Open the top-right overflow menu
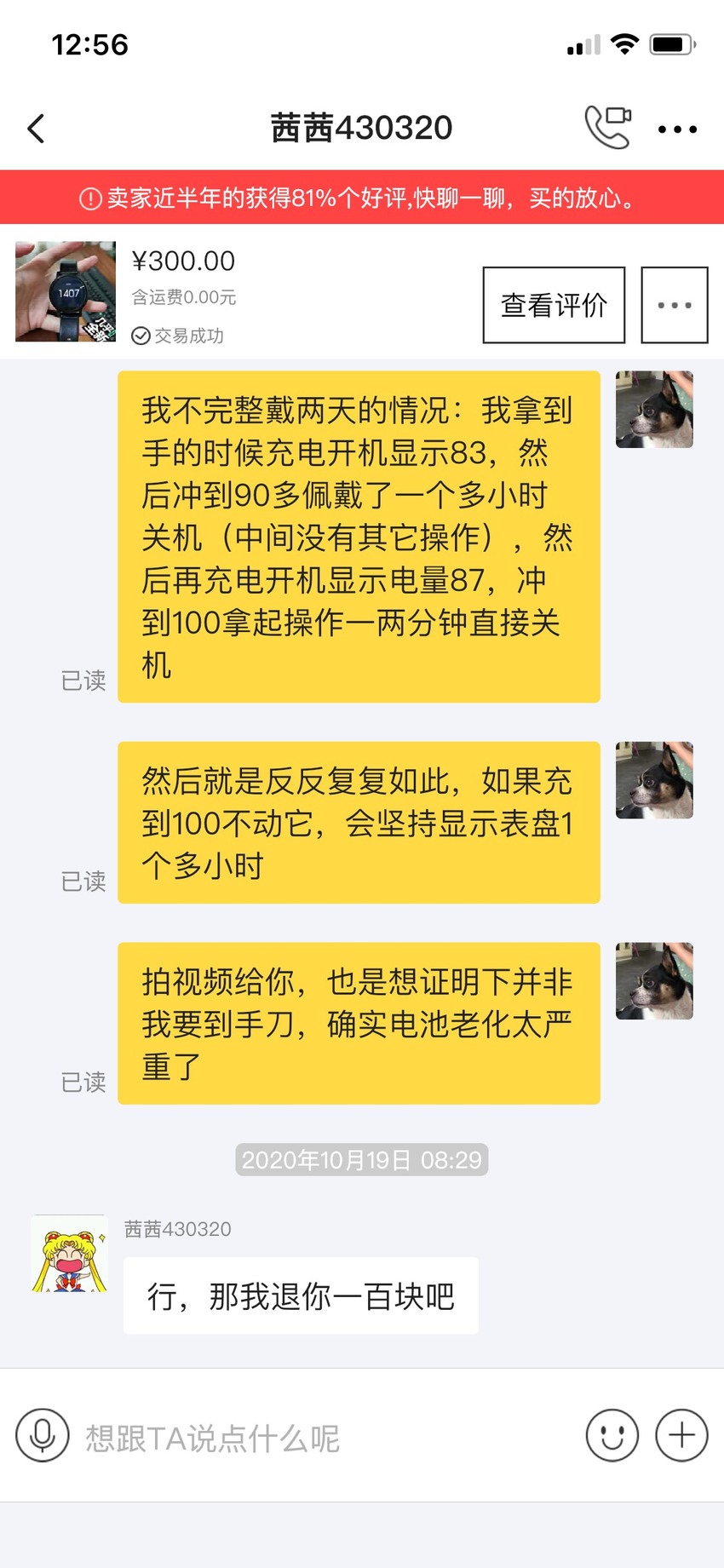724x1568 pixels. [x=677, y=129]
